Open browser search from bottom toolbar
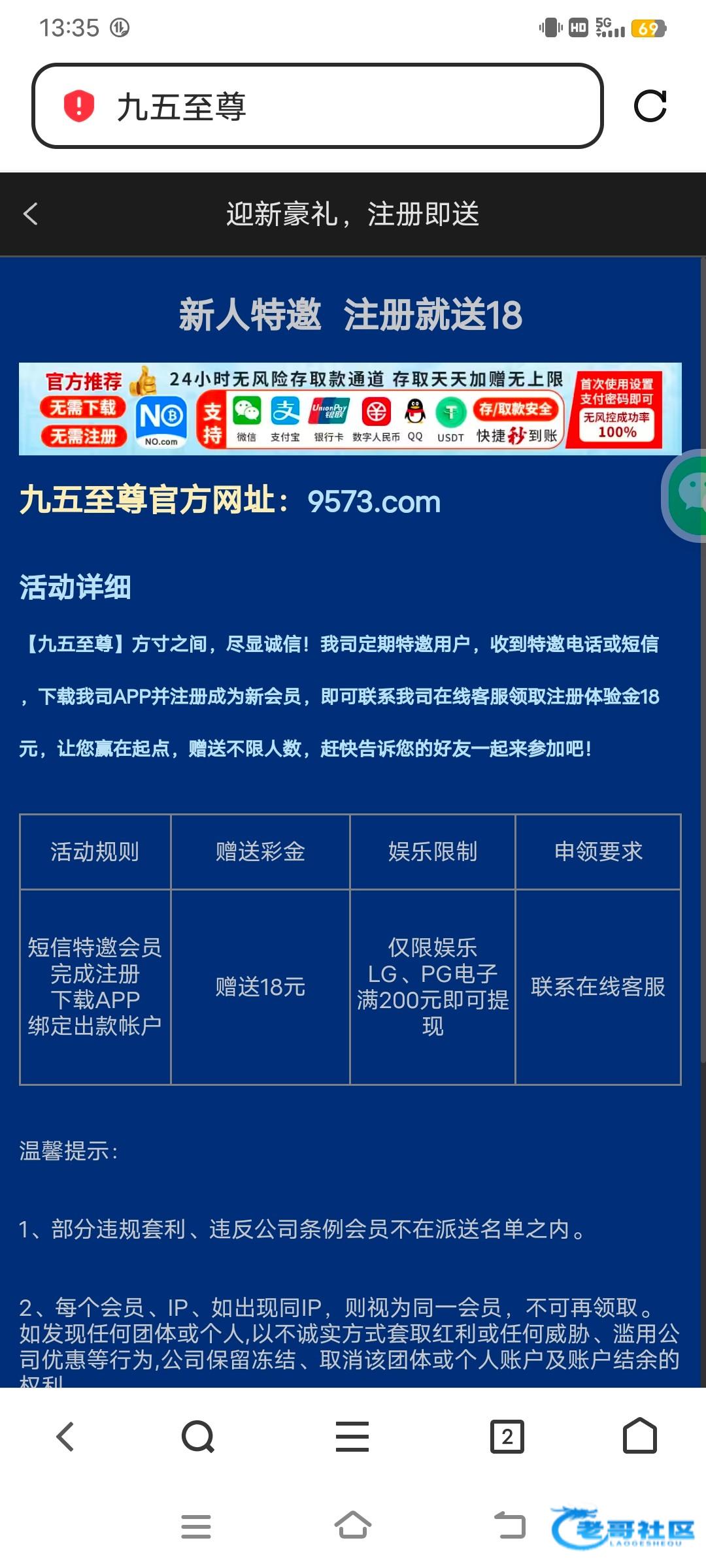This screenshot has height=1568, width=706. click(x=197, y=1437)
